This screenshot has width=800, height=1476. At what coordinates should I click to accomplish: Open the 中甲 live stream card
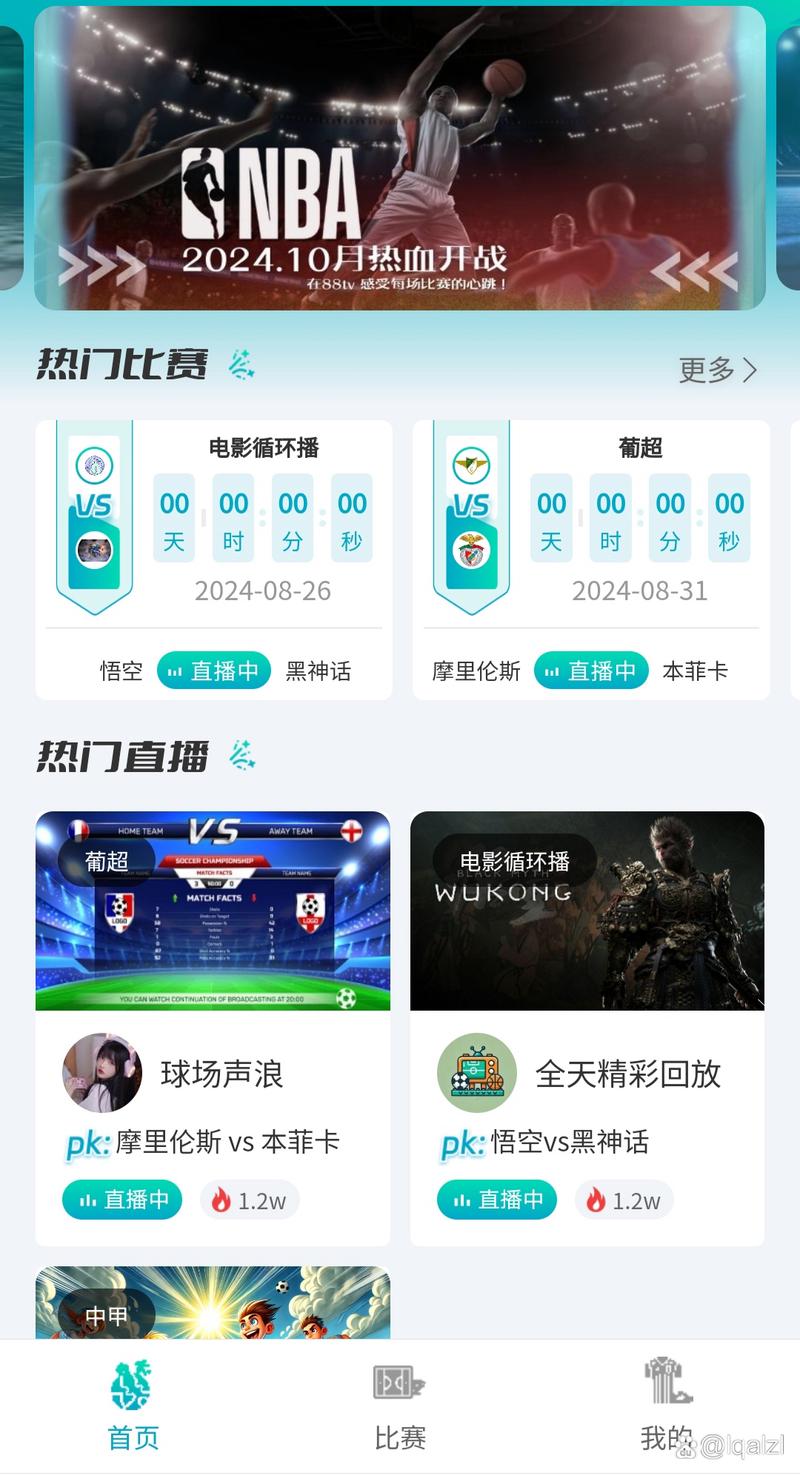pyautogui.click(x=213, y=1303)
